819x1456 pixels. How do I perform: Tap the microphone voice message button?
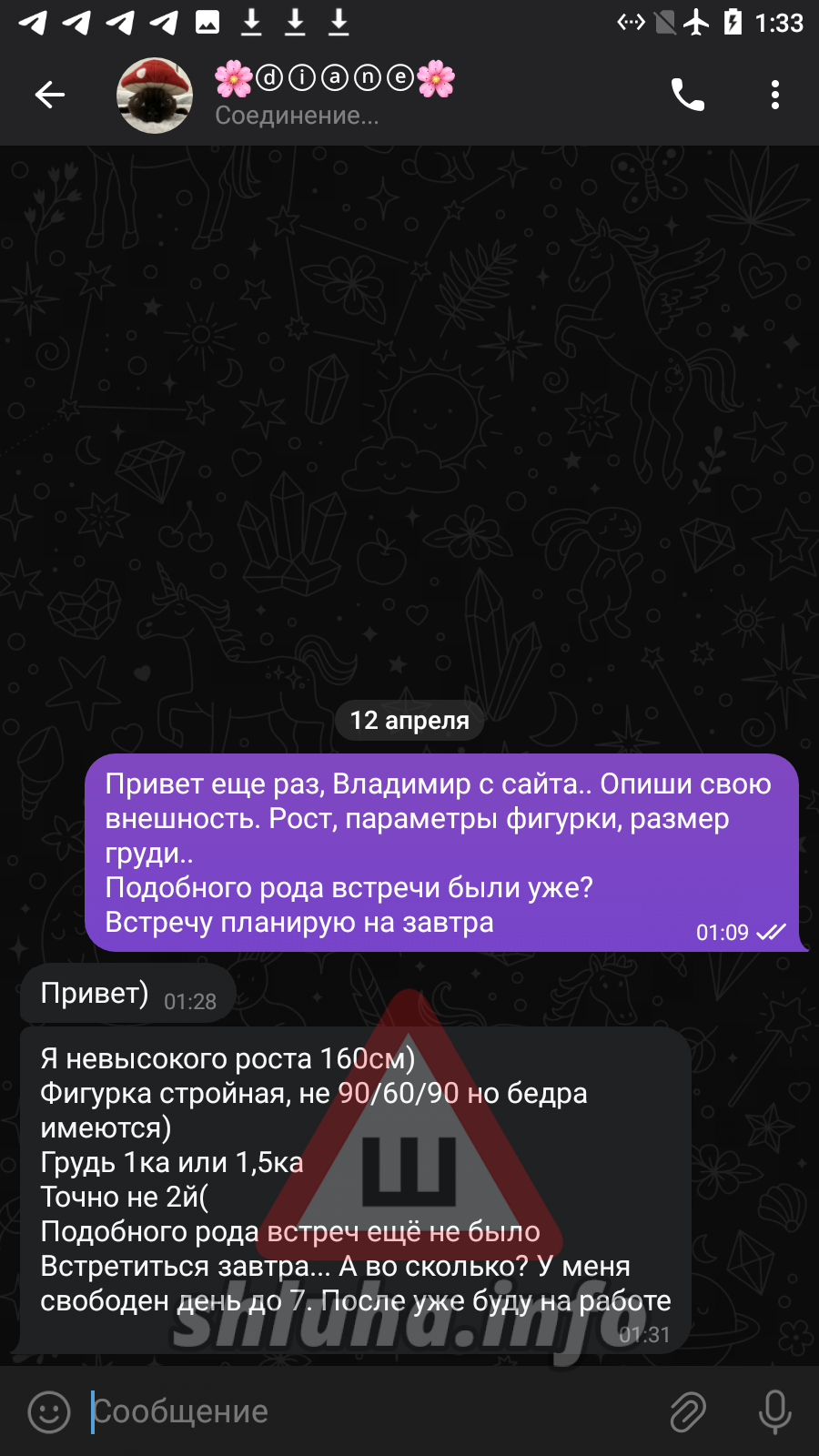[x=774, y=1411]
